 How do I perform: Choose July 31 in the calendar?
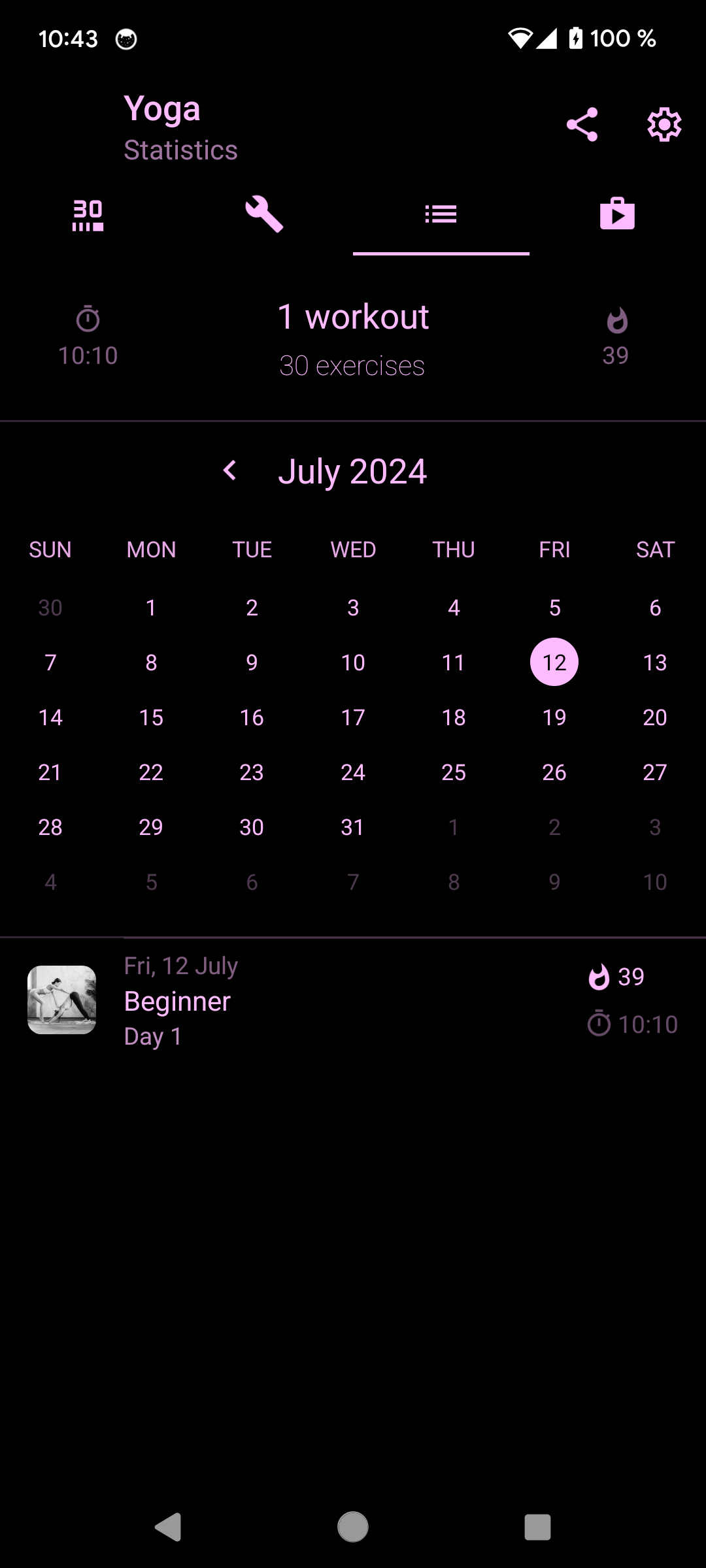(x=352, y=827)
